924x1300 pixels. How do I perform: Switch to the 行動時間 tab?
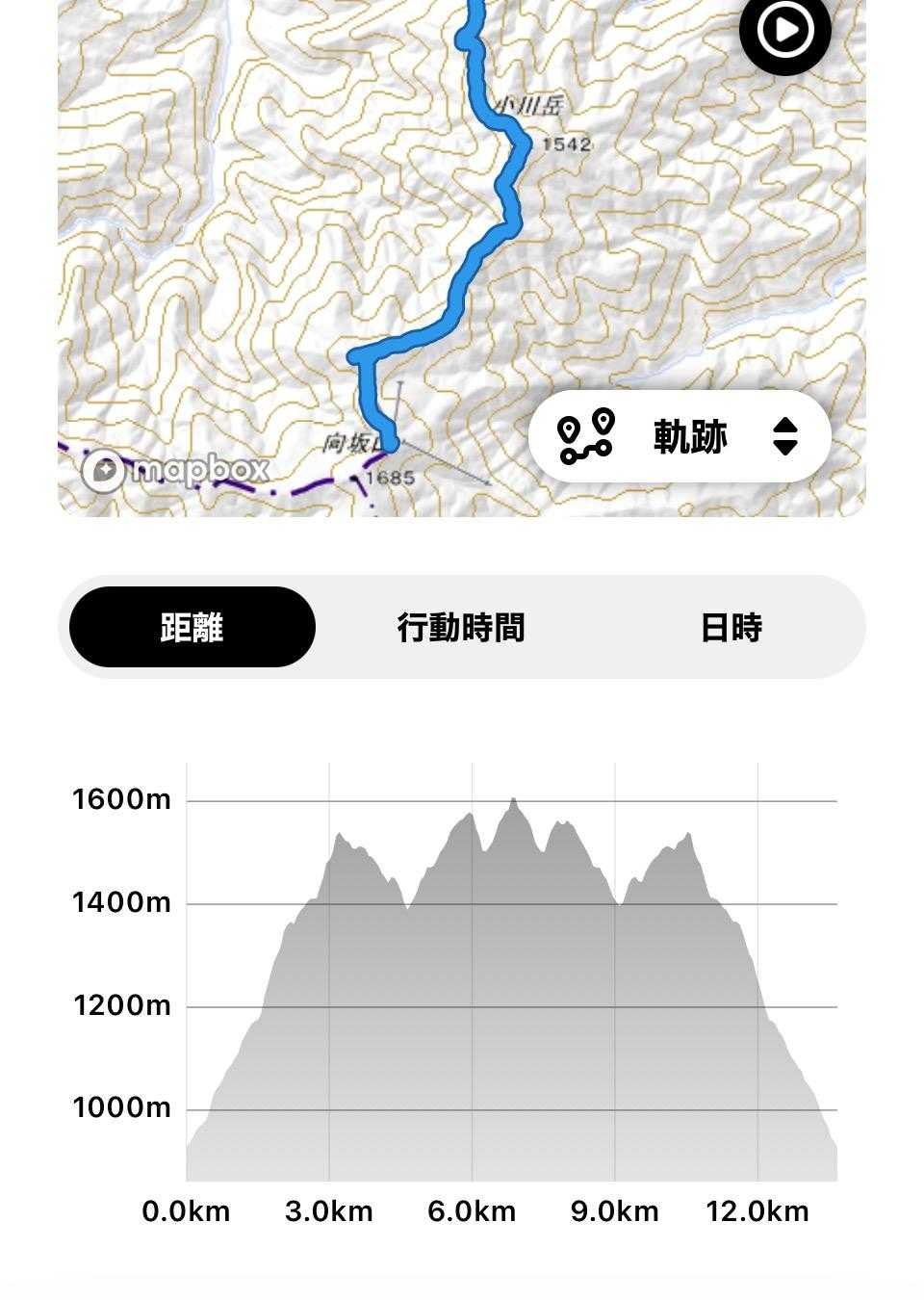point(460,628)
